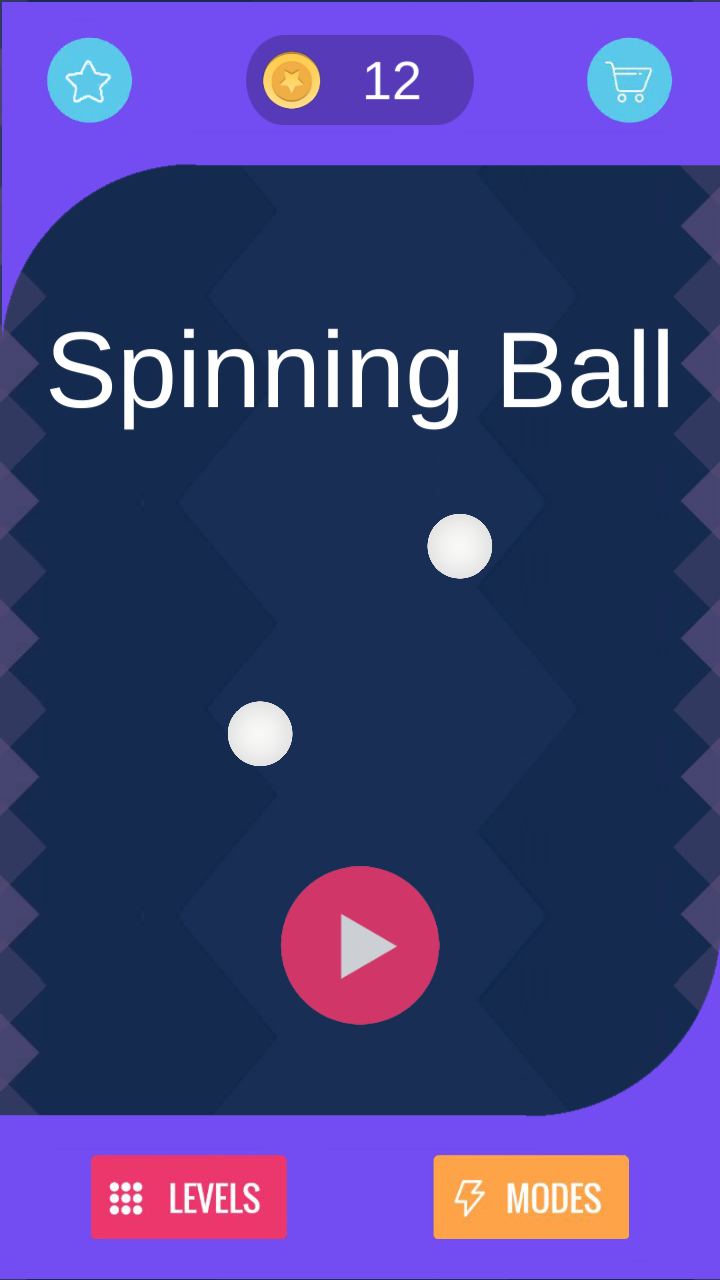Open the shopping cart store

coord(629,81)
